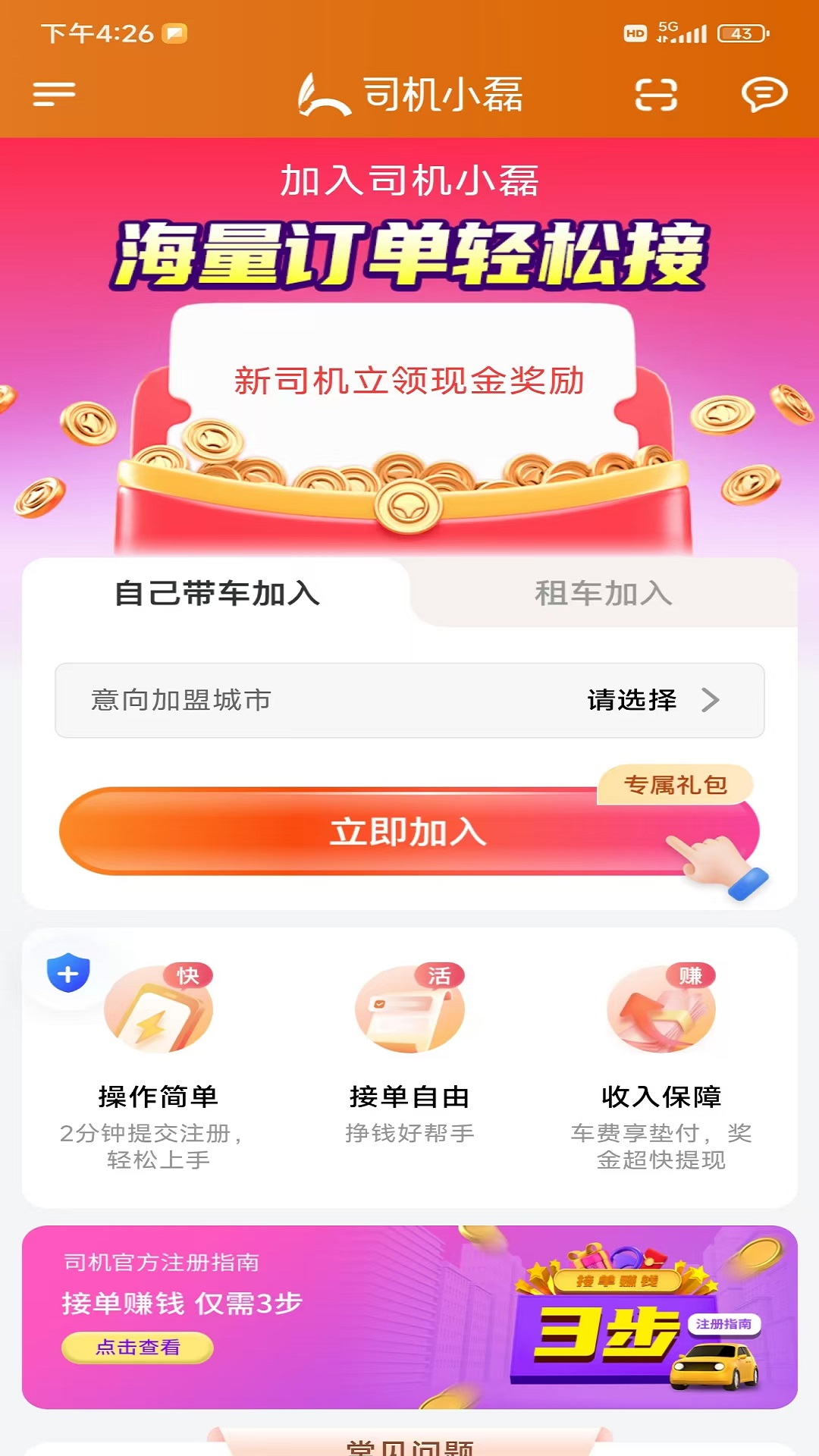
Task: Toggle the 赚 badge on 收入保障
Action: click(692, 977)
